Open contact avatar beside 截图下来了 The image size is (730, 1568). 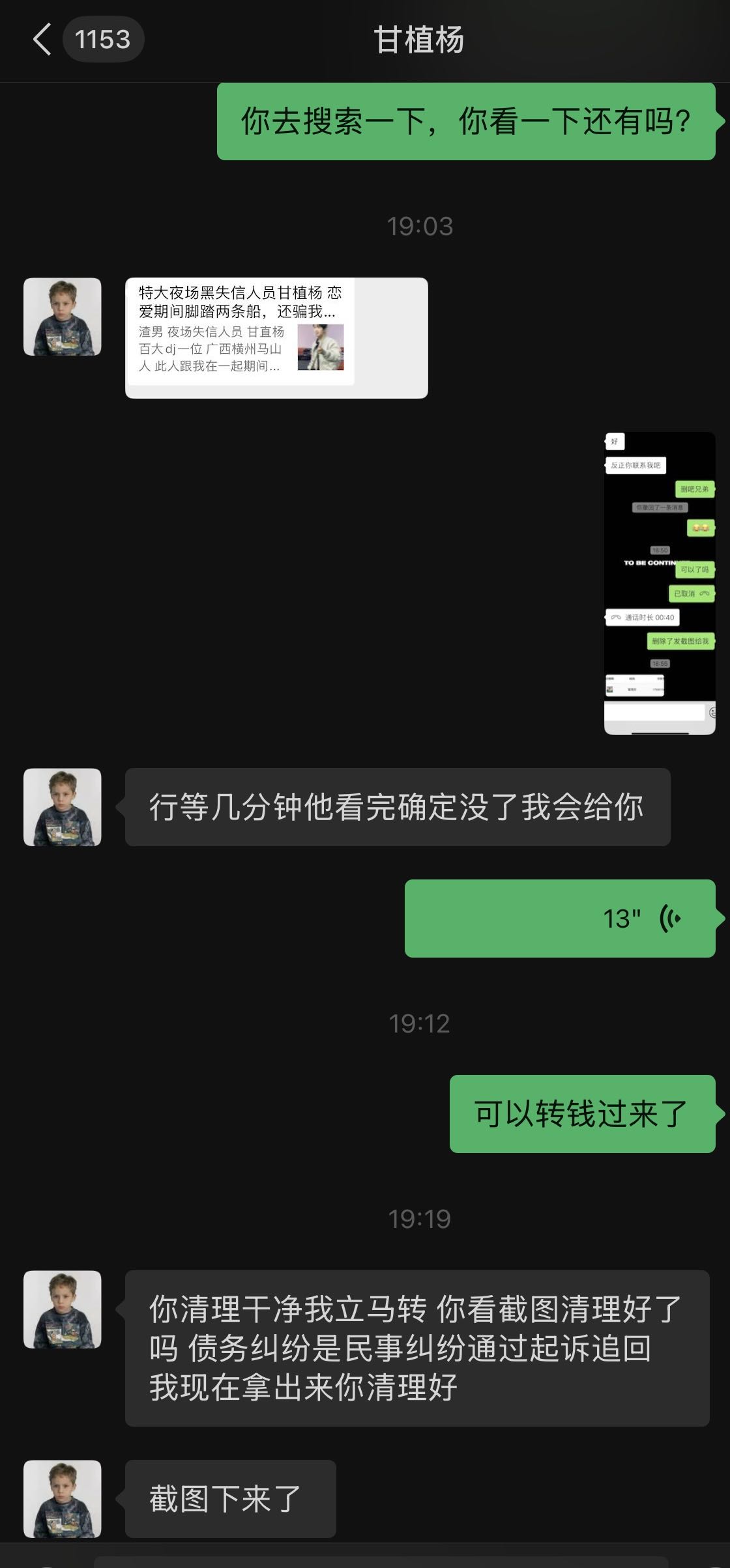pos(63,1498)
